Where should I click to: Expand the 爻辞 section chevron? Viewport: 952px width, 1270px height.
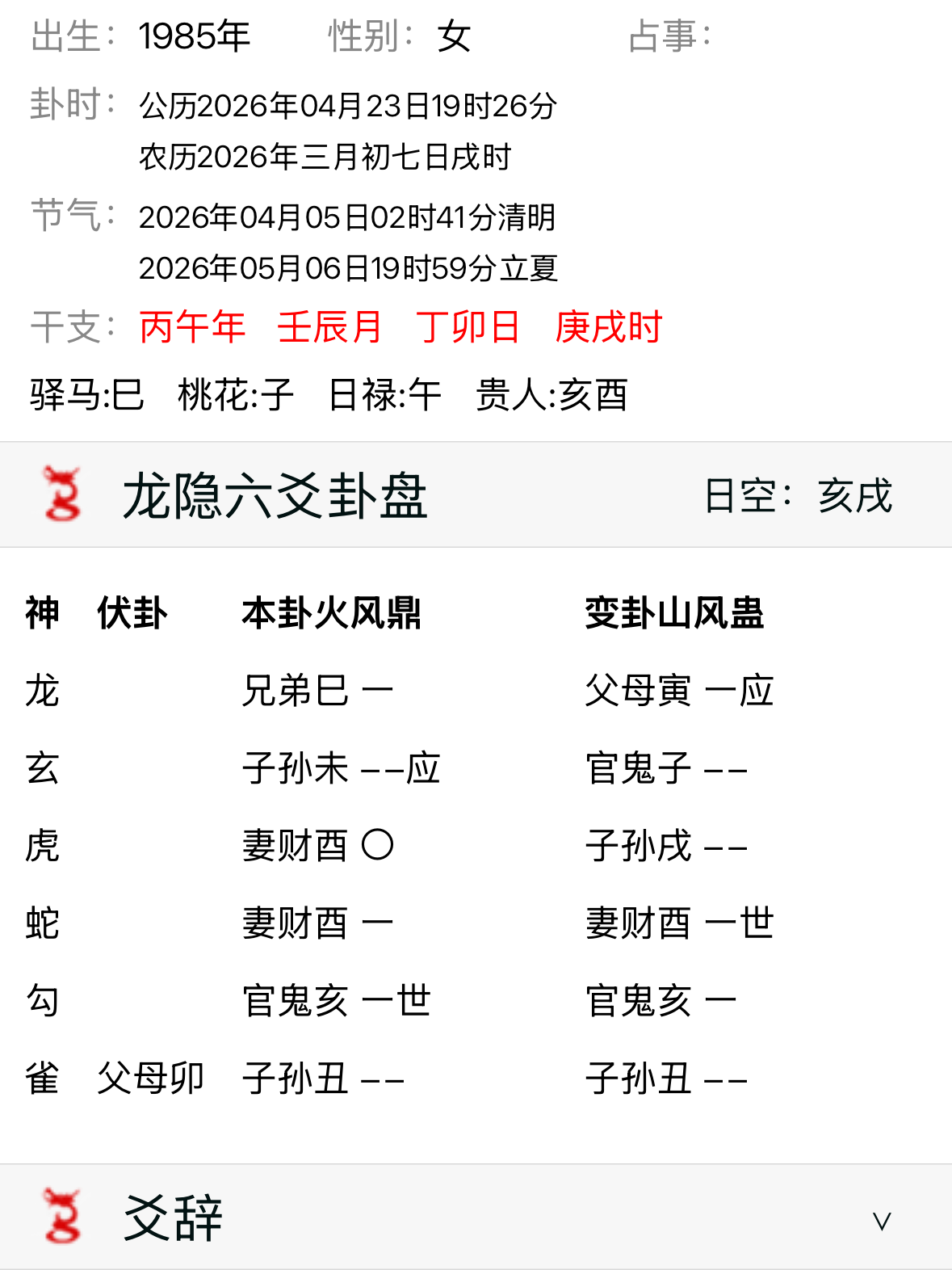(x=880, y=1221)
